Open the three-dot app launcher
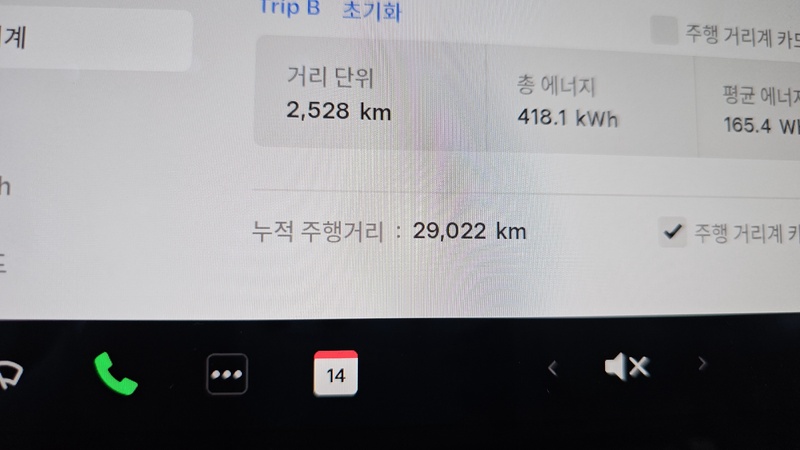 point(227,375)
